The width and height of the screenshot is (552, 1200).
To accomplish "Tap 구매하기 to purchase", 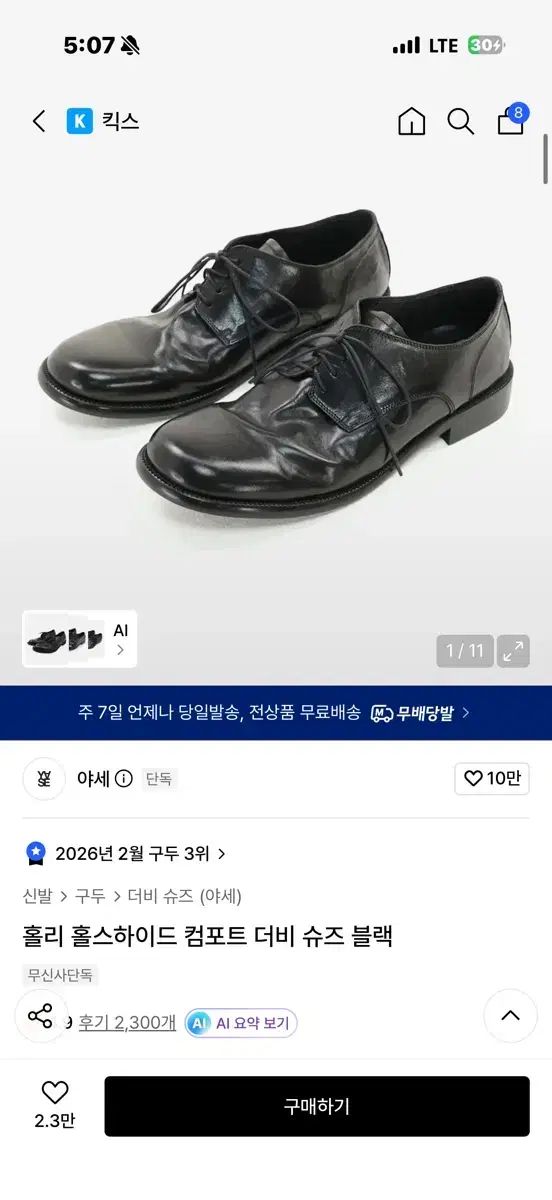I will tap(317, 1106).
